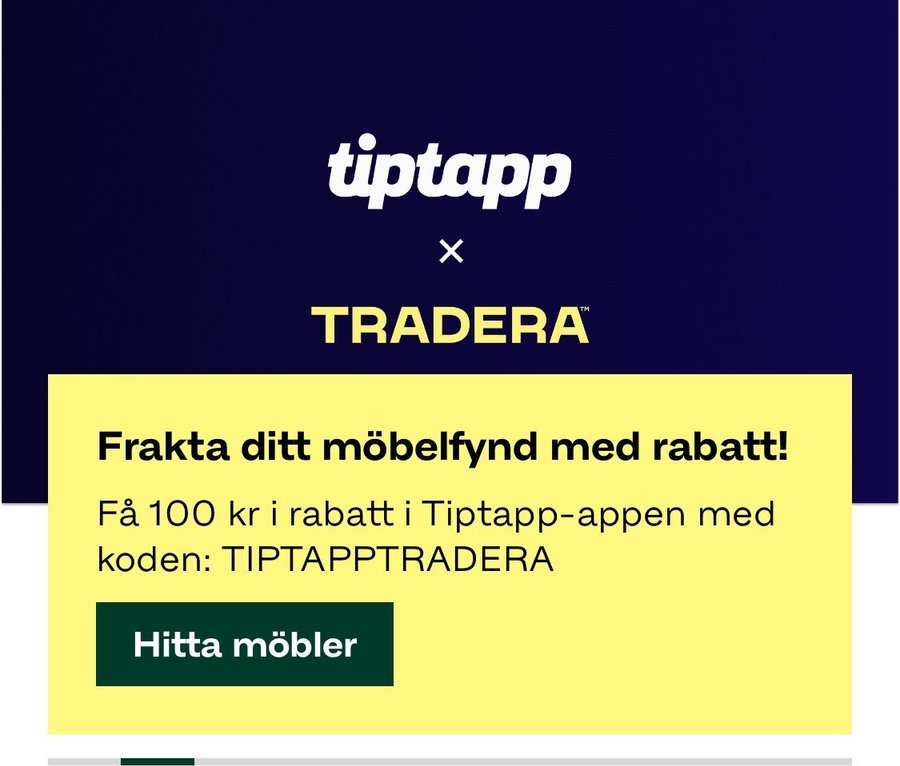Tap the Hitta möbler button
900x766 pixels.
pos(244,644)
